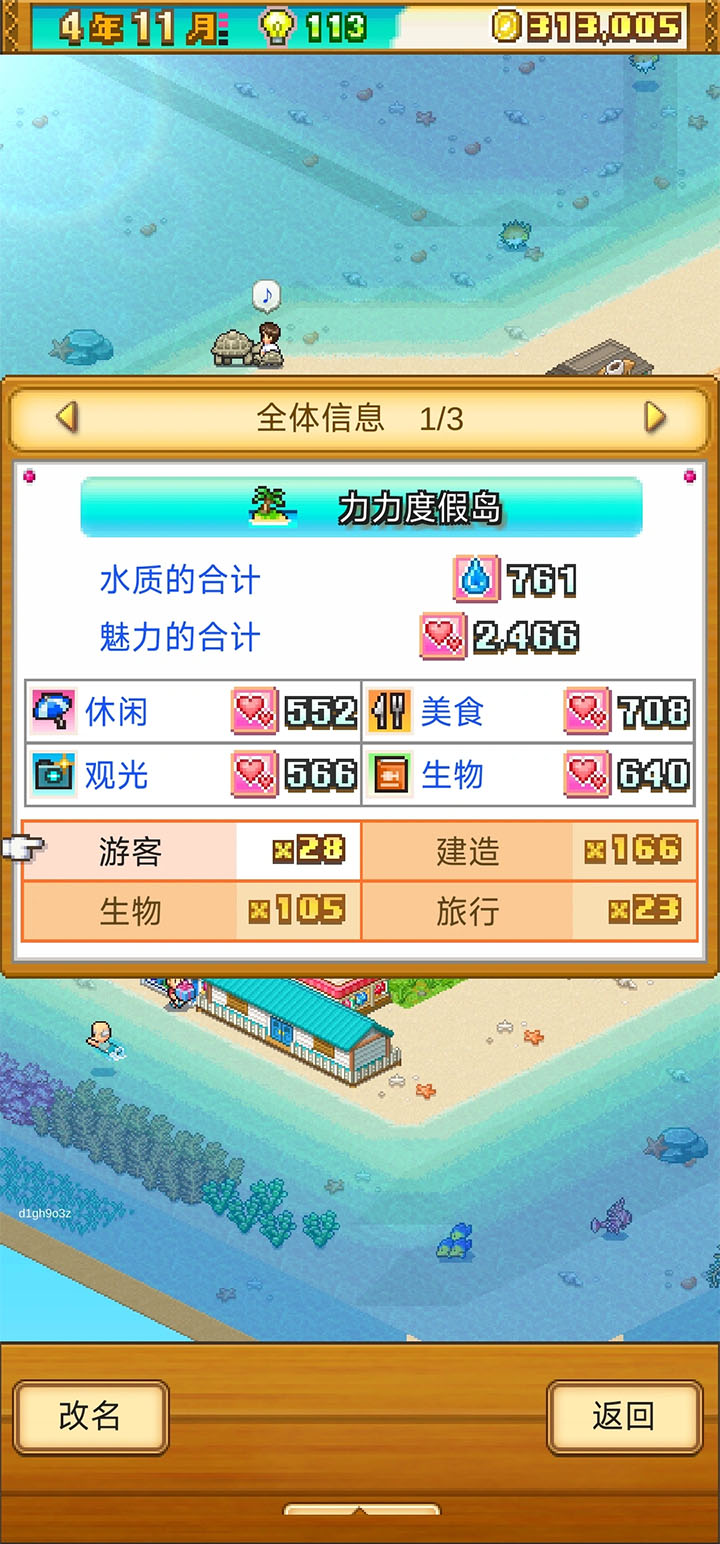The height and width of the screenshot is (1544, 720).
Task: Expand the bottom pull-up handle
Action: pyautogui.click(x=361, y=1509)
